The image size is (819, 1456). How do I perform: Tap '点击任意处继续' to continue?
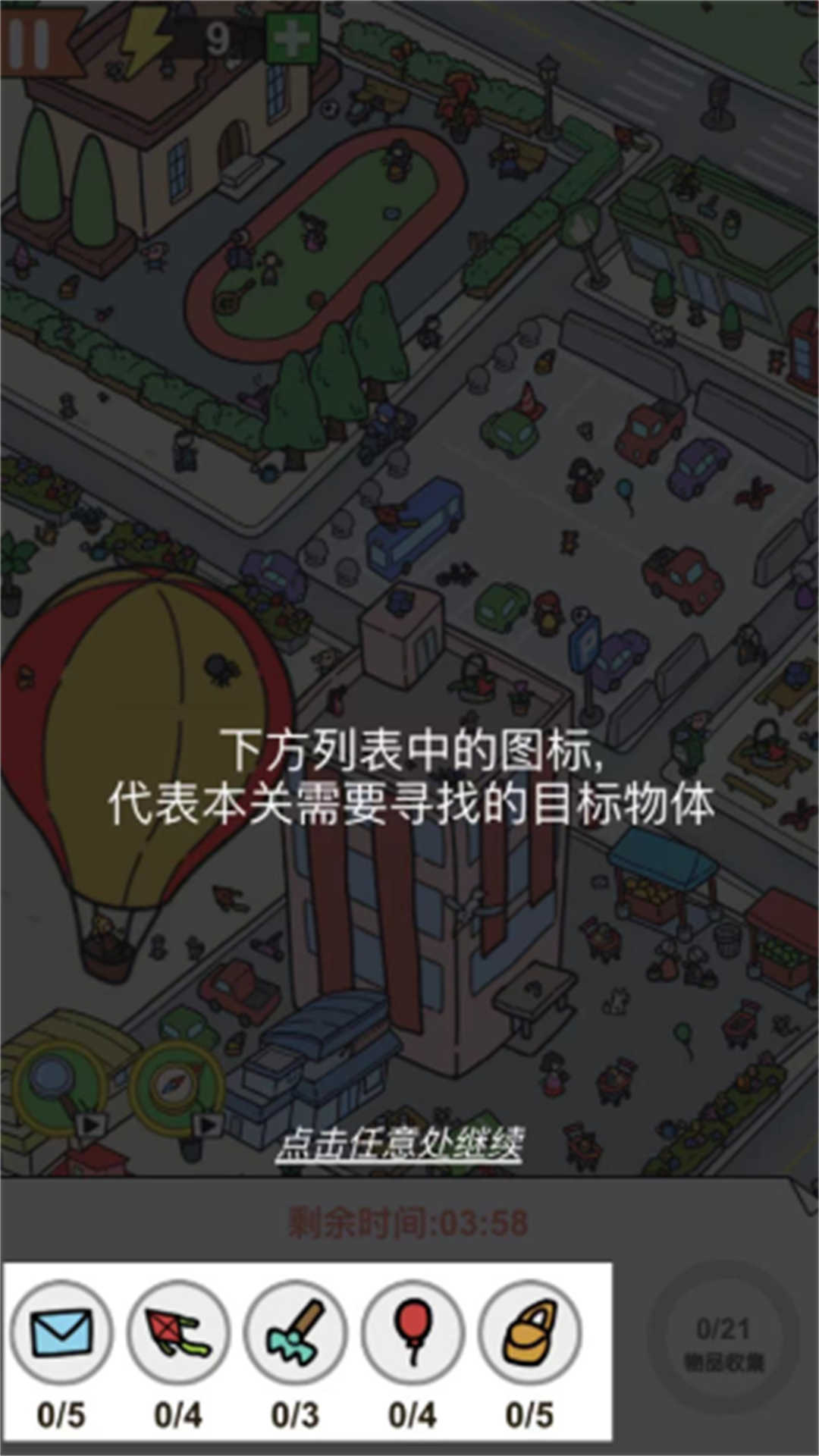point(400,1144)
